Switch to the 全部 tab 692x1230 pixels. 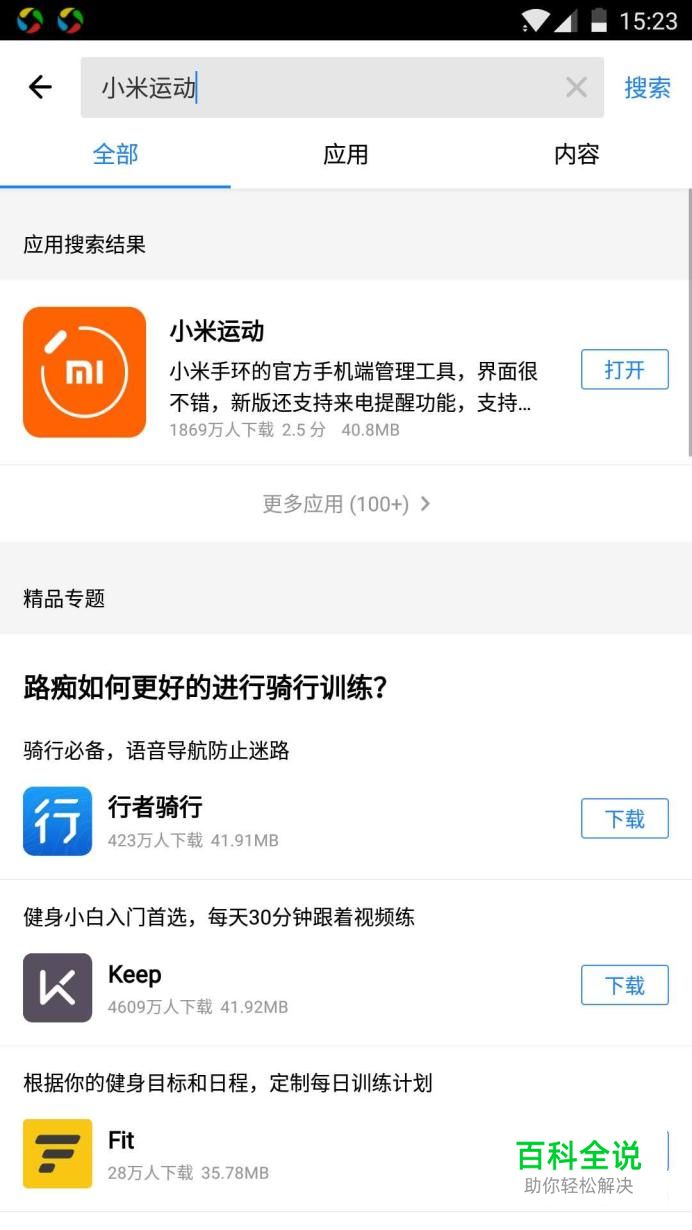pos(115,155)
